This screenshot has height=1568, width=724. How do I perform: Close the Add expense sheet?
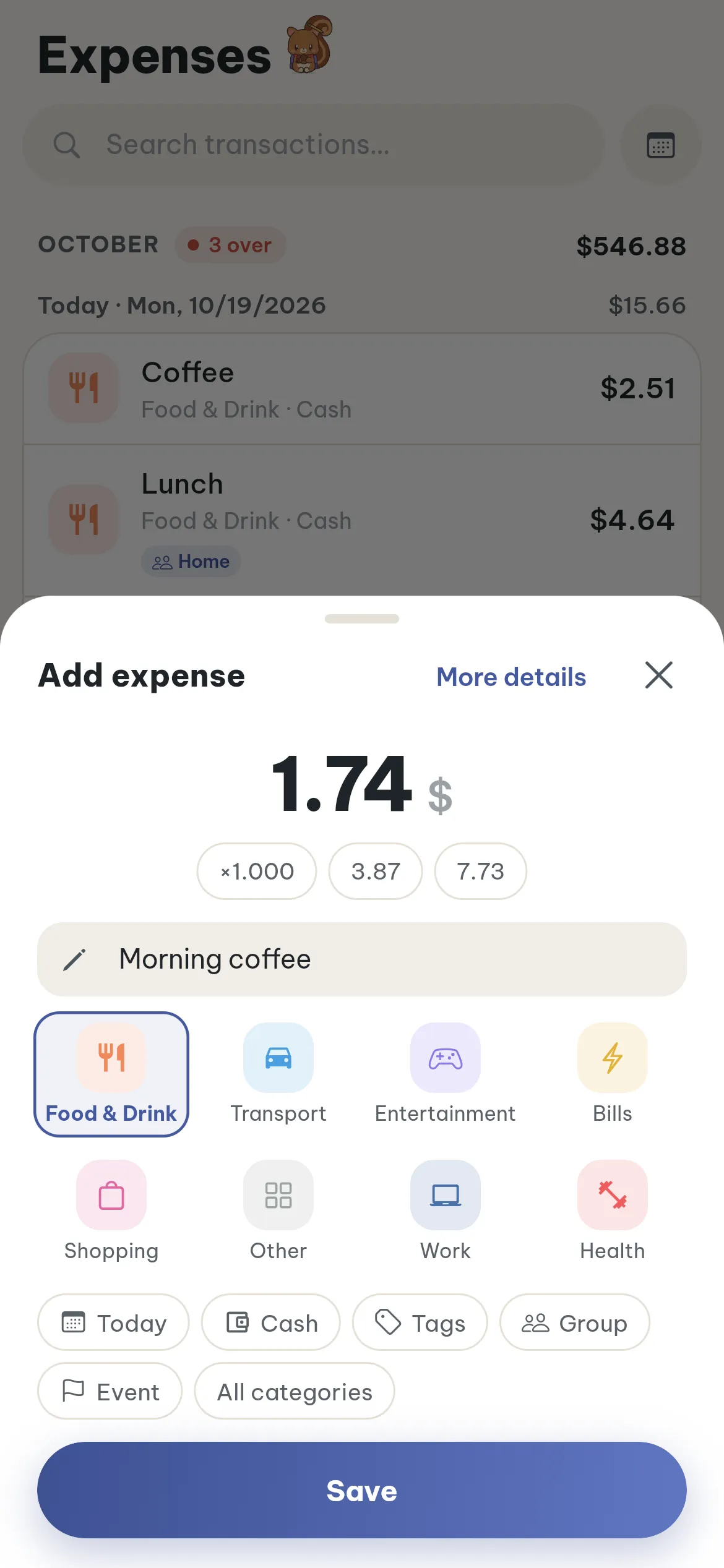pos(658,675)
